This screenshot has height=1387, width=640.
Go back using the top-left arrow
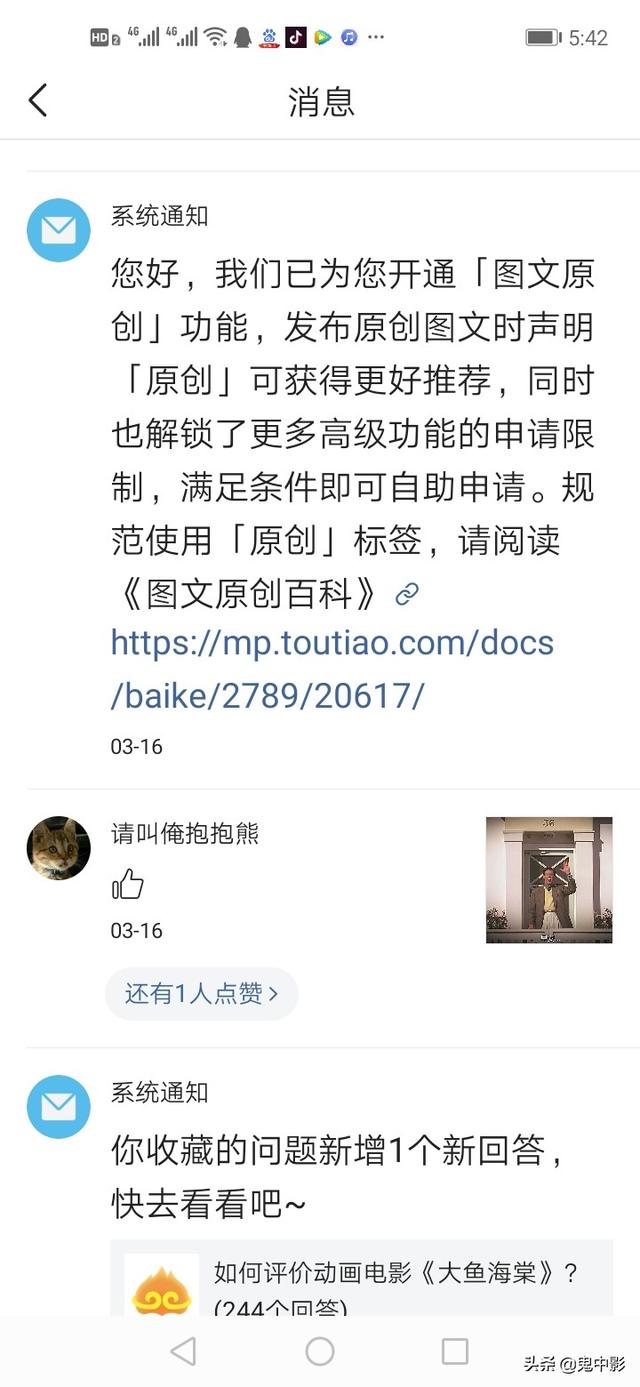click(x=38, y=101)
